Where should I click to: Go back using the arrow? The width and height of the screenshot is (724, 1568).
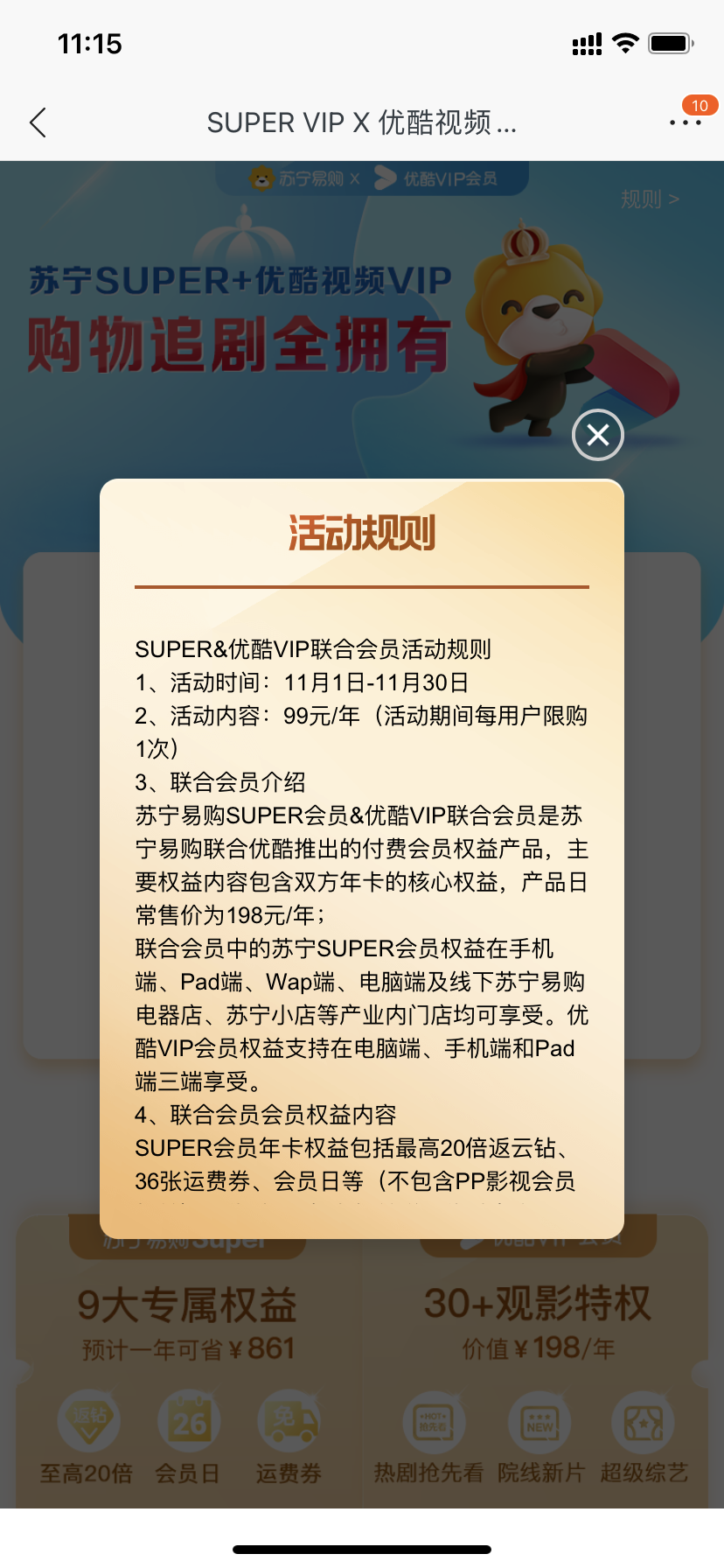(x=38, y=122)
